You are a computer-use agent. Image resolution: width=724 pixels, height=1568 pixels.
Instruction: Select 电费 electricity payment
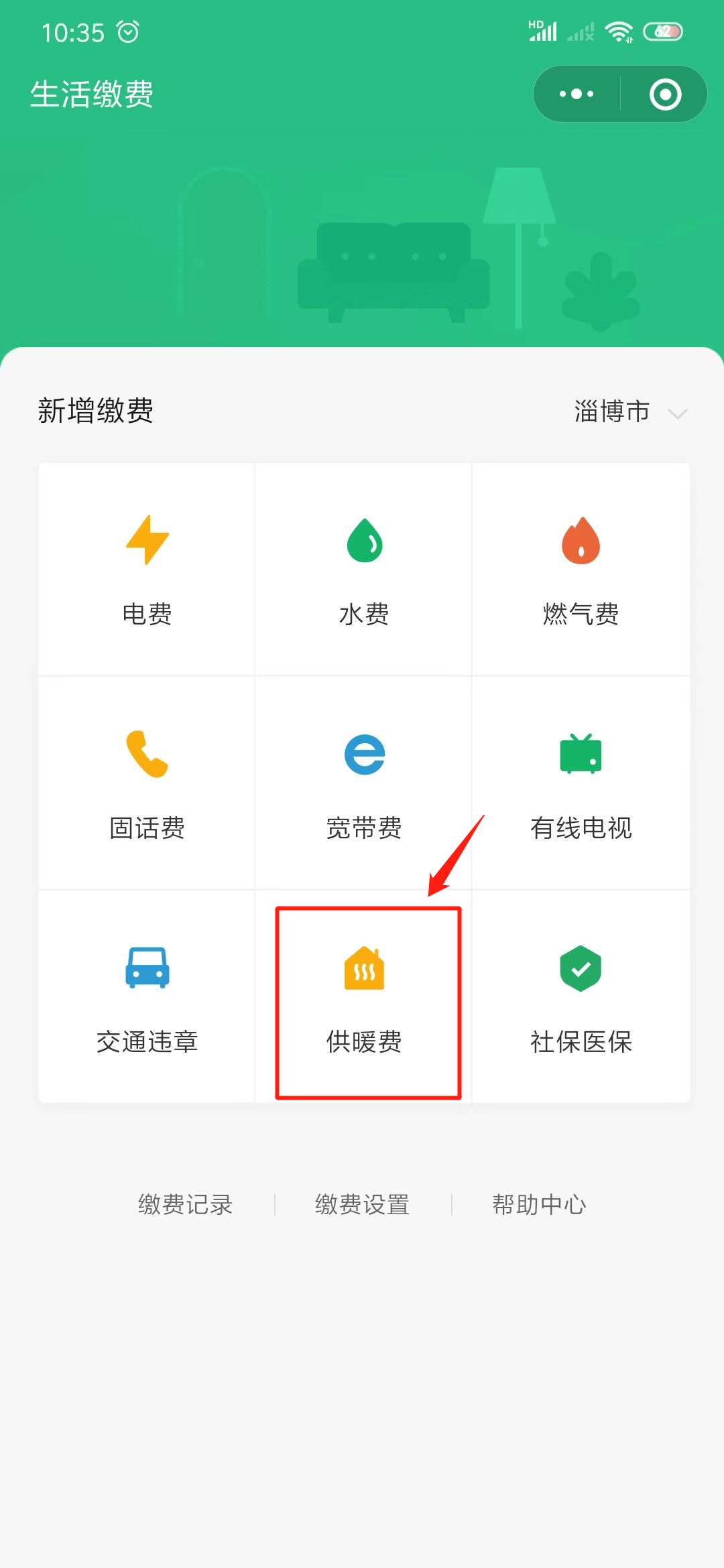[x=147, y=570]
